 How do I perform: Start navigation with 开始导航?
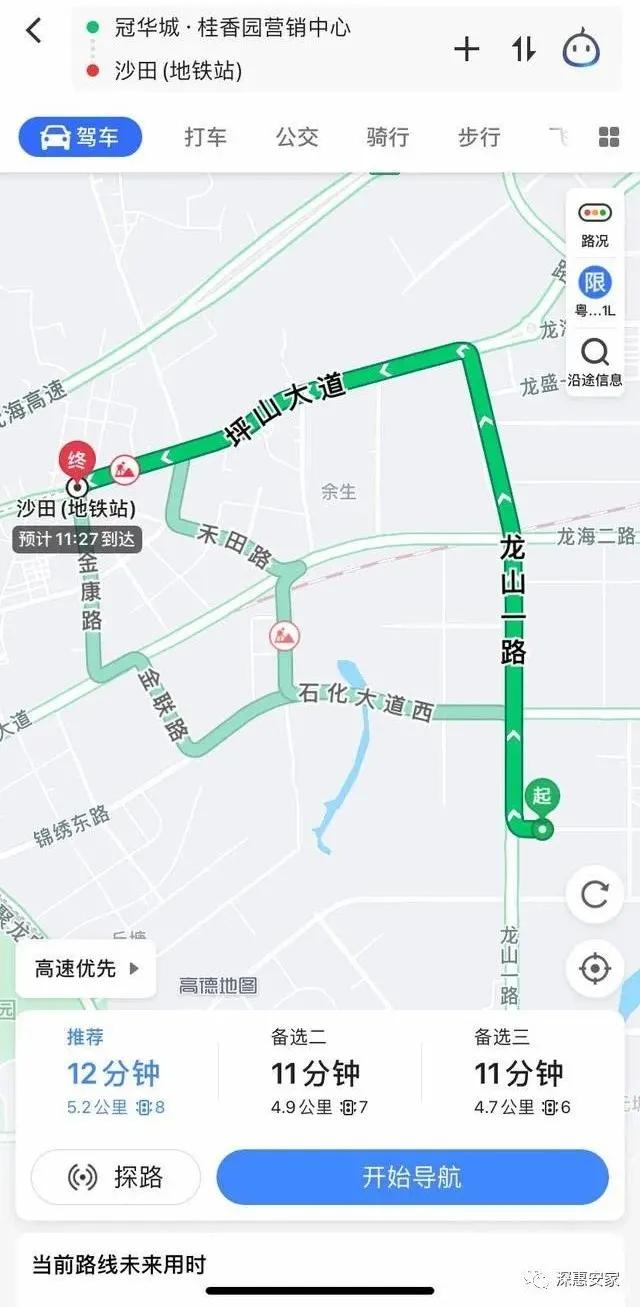point(412,1177)
